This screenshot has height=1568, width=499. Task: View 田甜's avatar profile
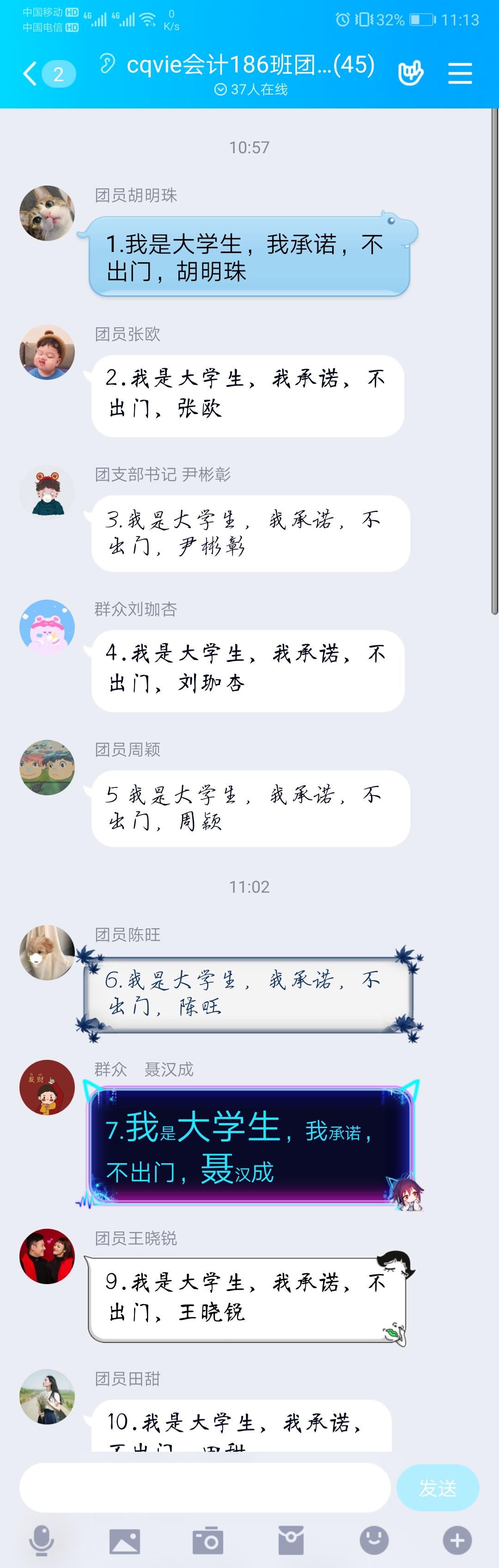tap(47, 1397)
